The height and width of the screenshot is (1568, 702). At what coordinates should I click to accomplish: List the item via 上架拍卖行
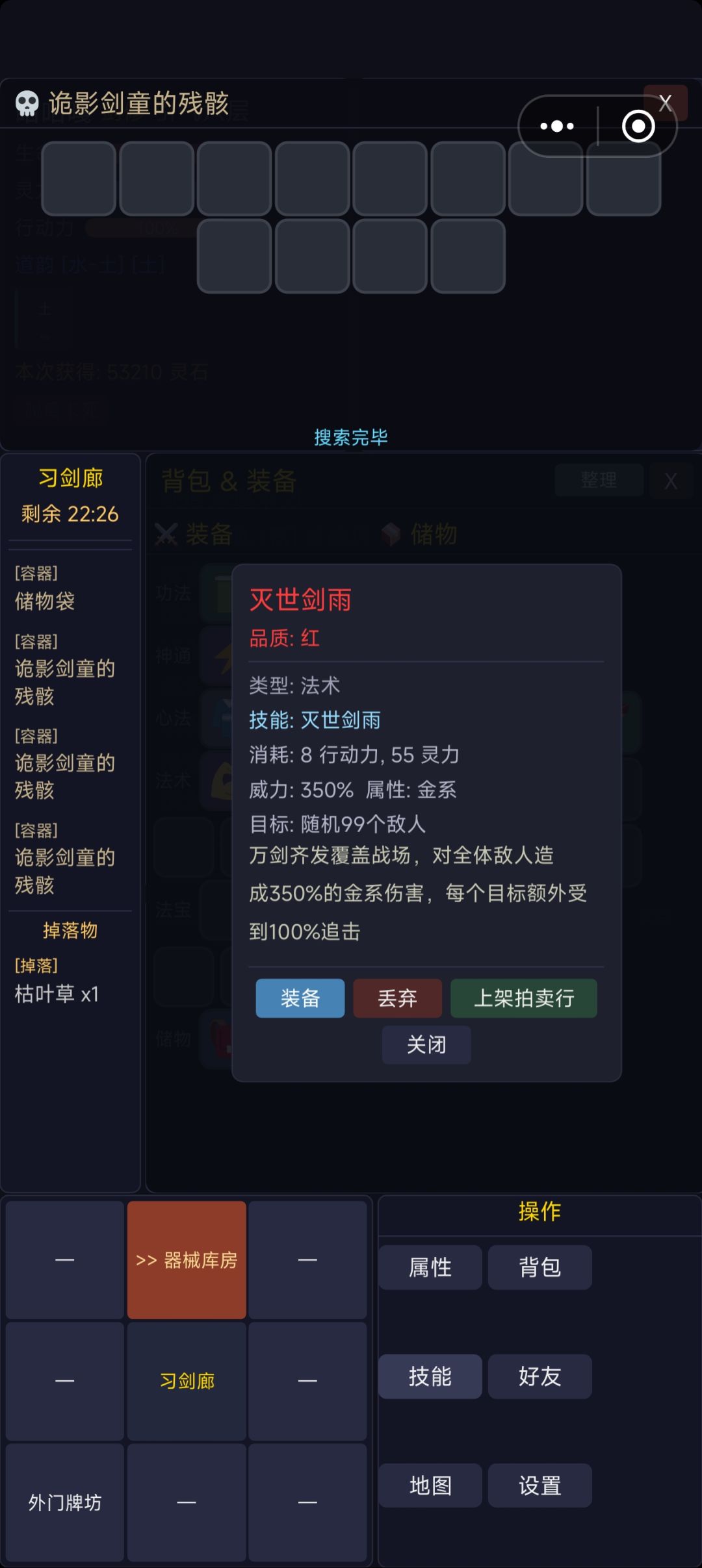point(524,998)
